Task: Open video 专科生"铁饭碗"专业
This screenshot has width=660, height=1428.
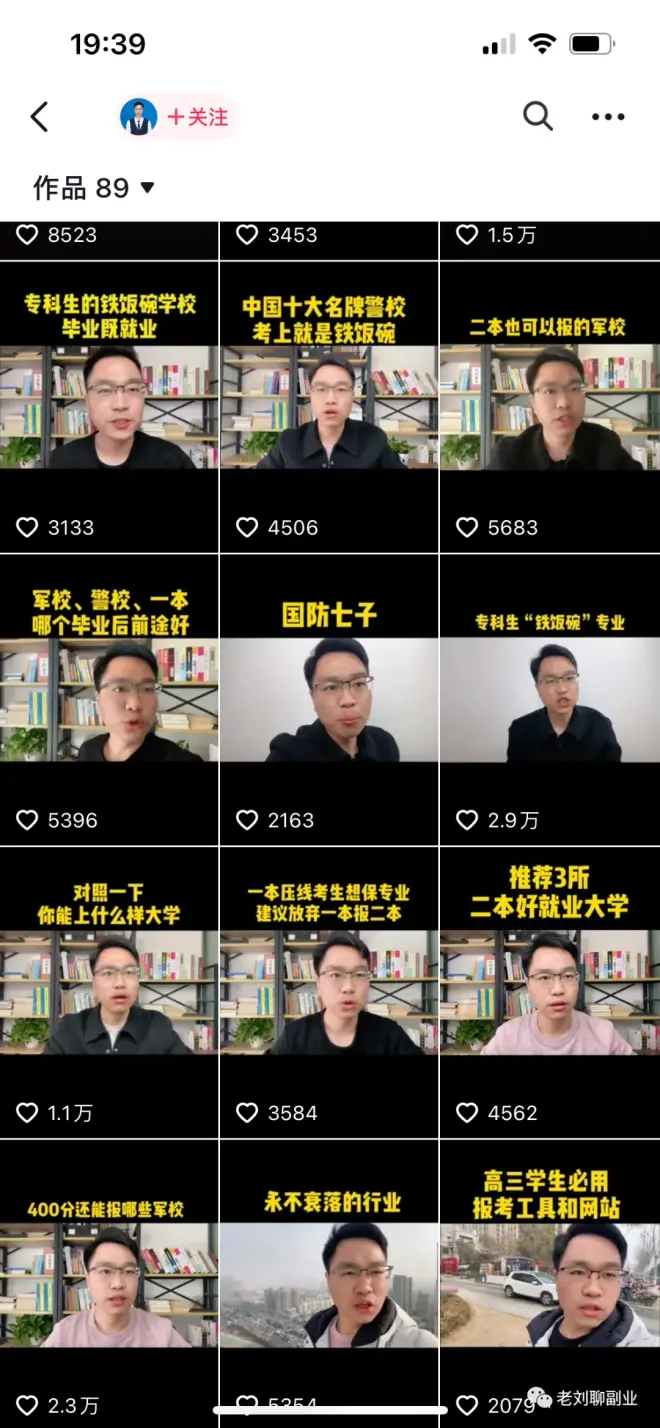Action: click(549, 700)
